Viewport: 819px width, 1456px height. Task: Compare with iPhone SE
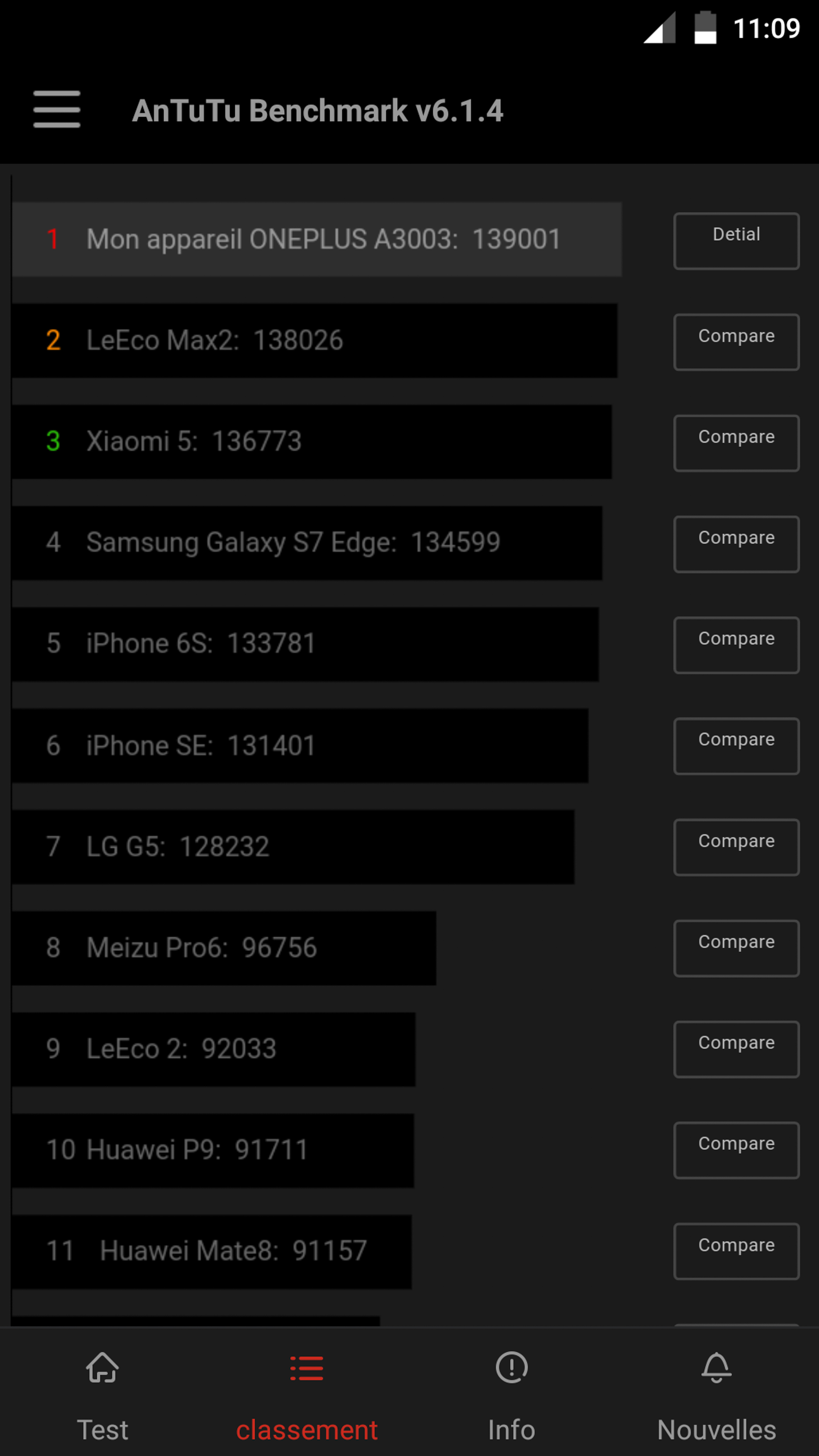(736, 746)
